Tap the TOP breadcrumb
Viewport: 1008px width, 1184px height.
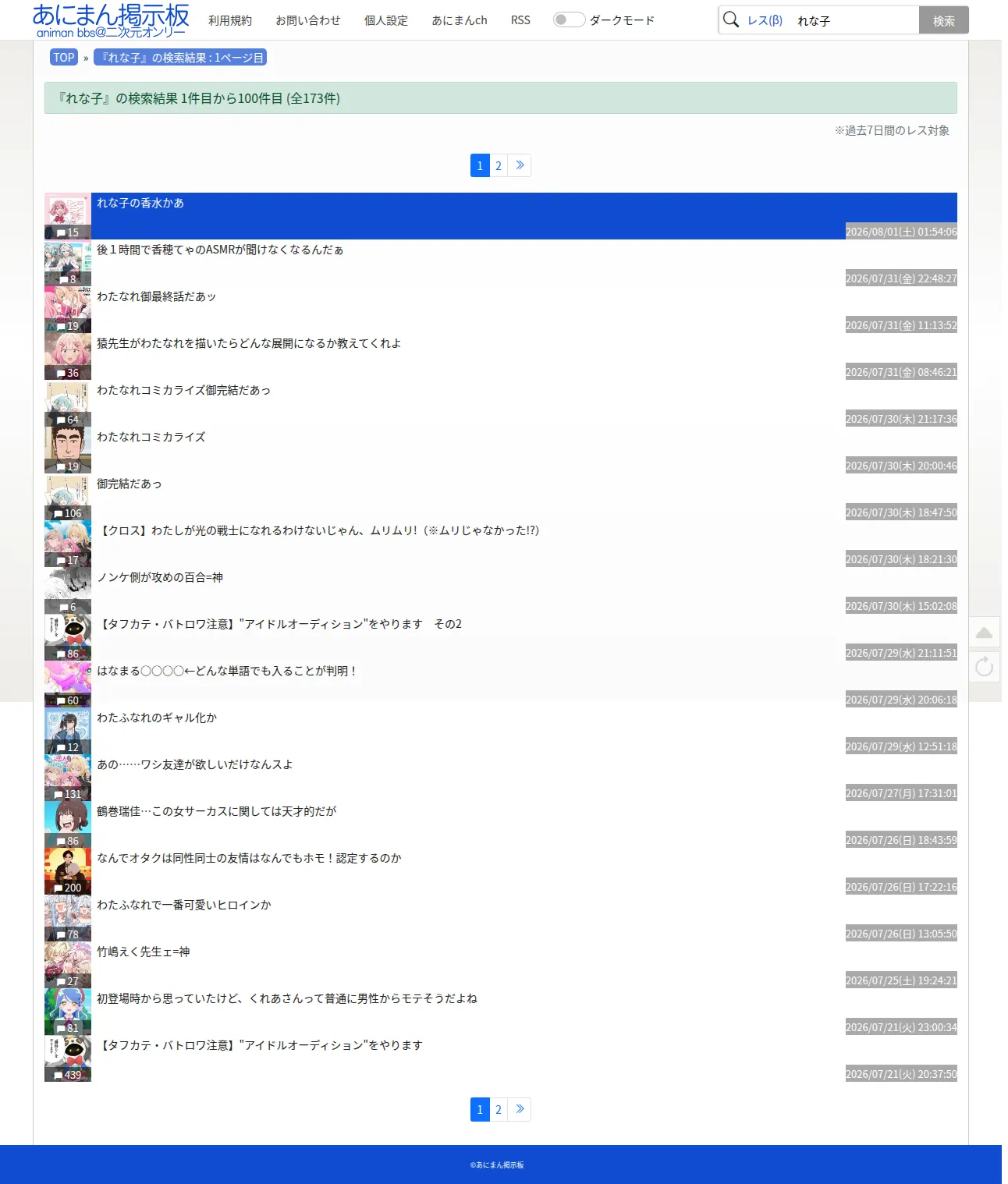(x=64, y=58)
